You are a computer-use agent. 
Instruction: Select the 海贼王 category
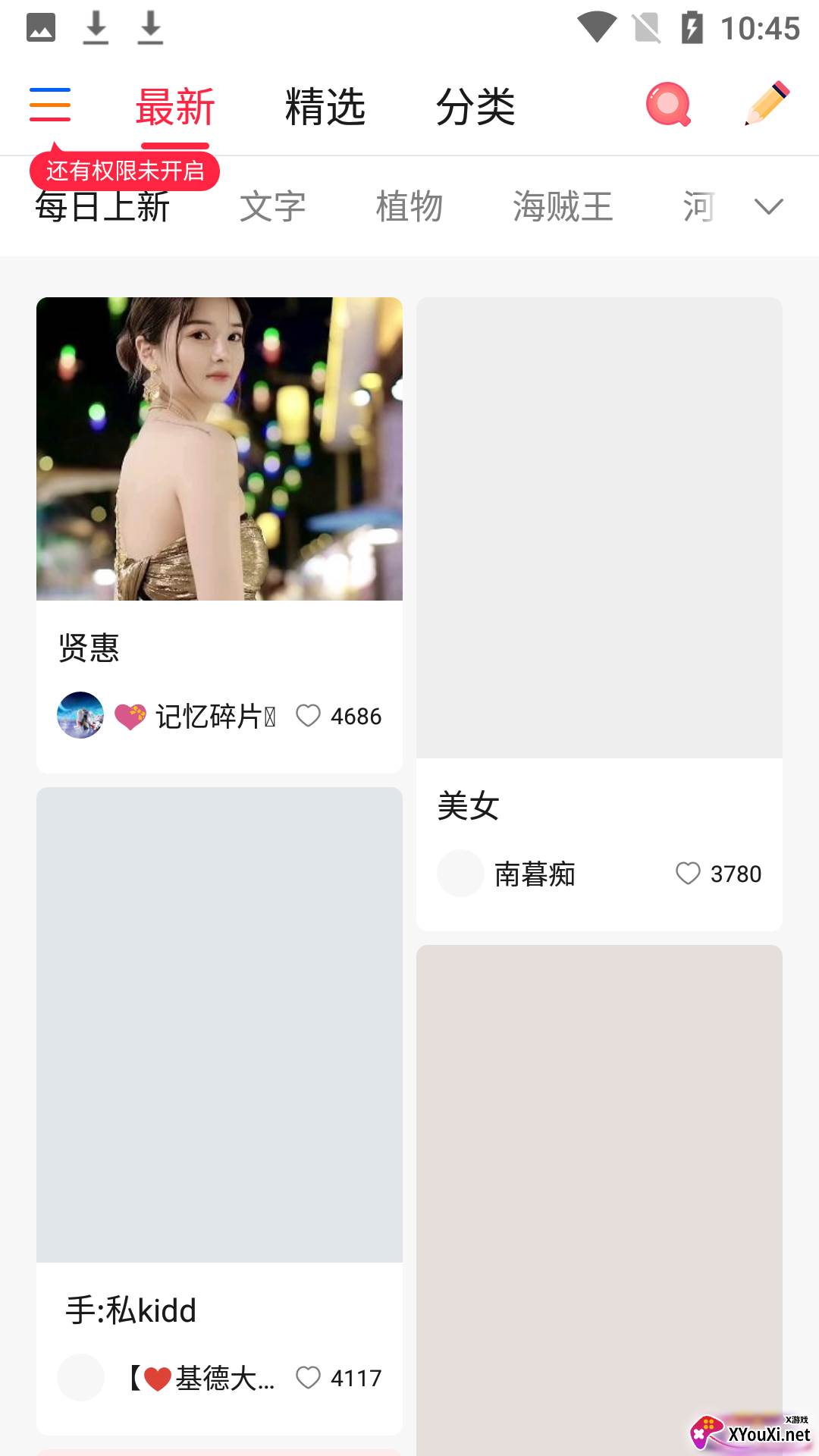563,207
